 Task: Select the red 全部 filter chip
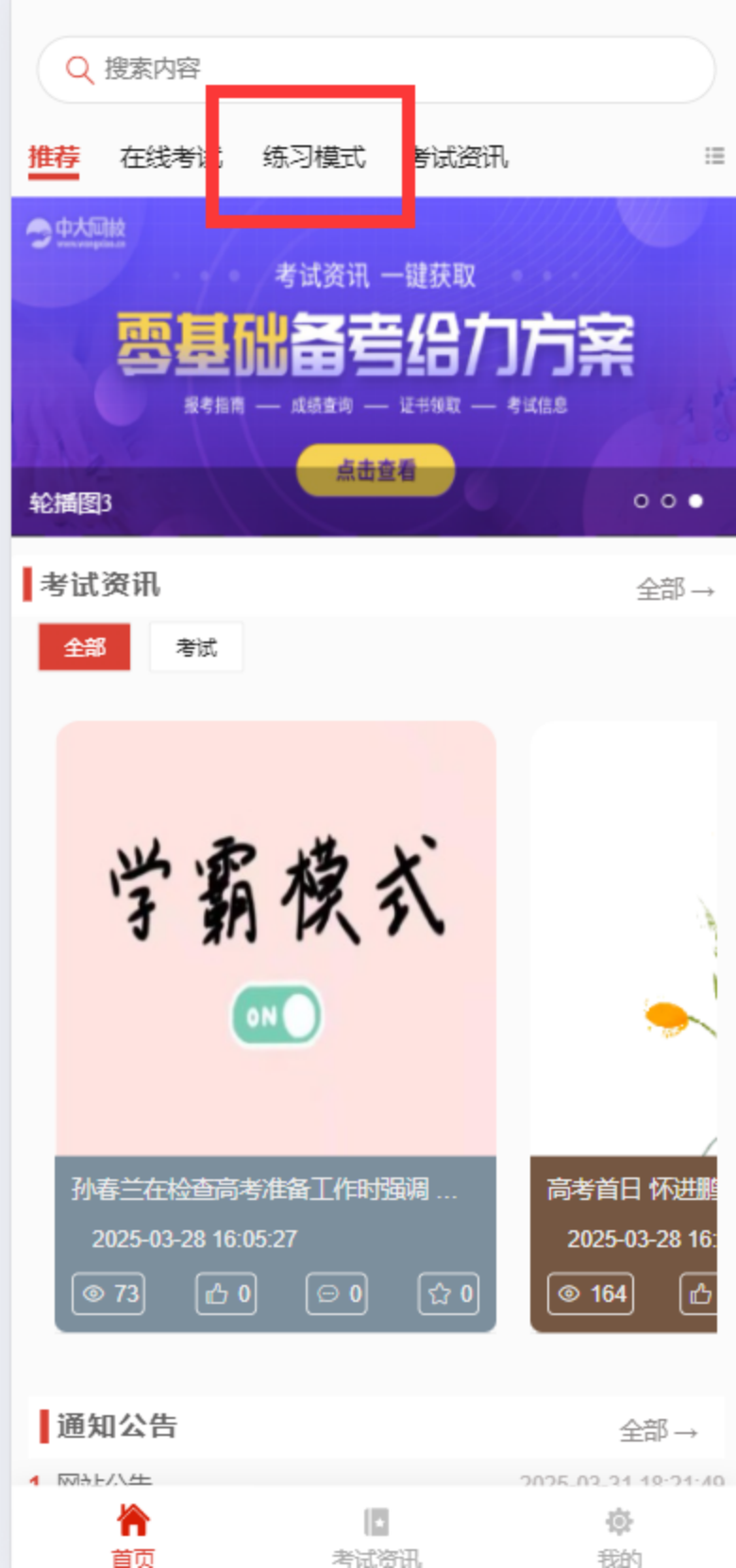click(x=84, y=647)
